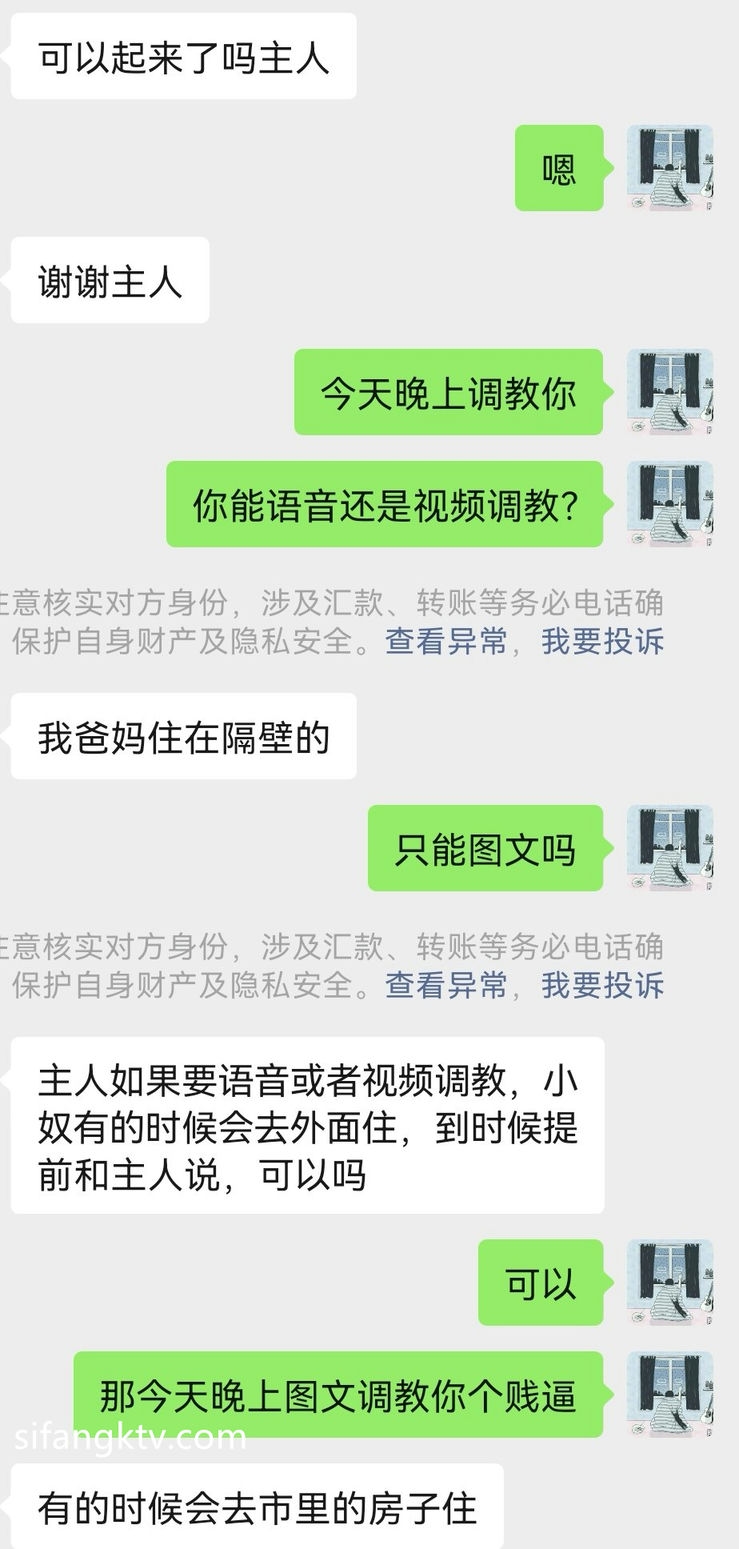
Task: Tap 我要投诉 link above the 我爸妈住在隔壁的 message
Action: [x=602, y=641]
